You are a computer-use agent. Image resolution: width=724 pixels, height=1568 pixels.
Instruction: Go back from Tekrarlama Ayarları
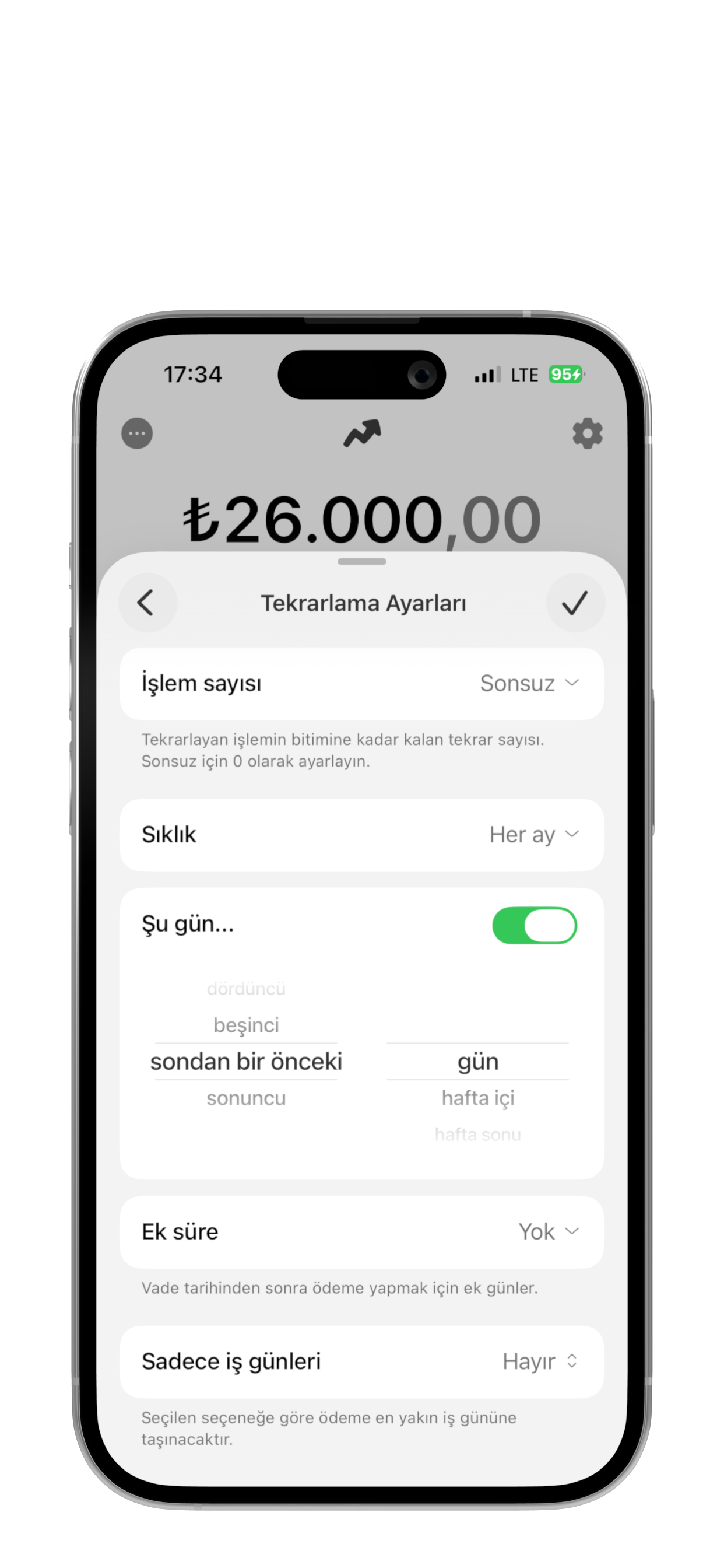147,603
